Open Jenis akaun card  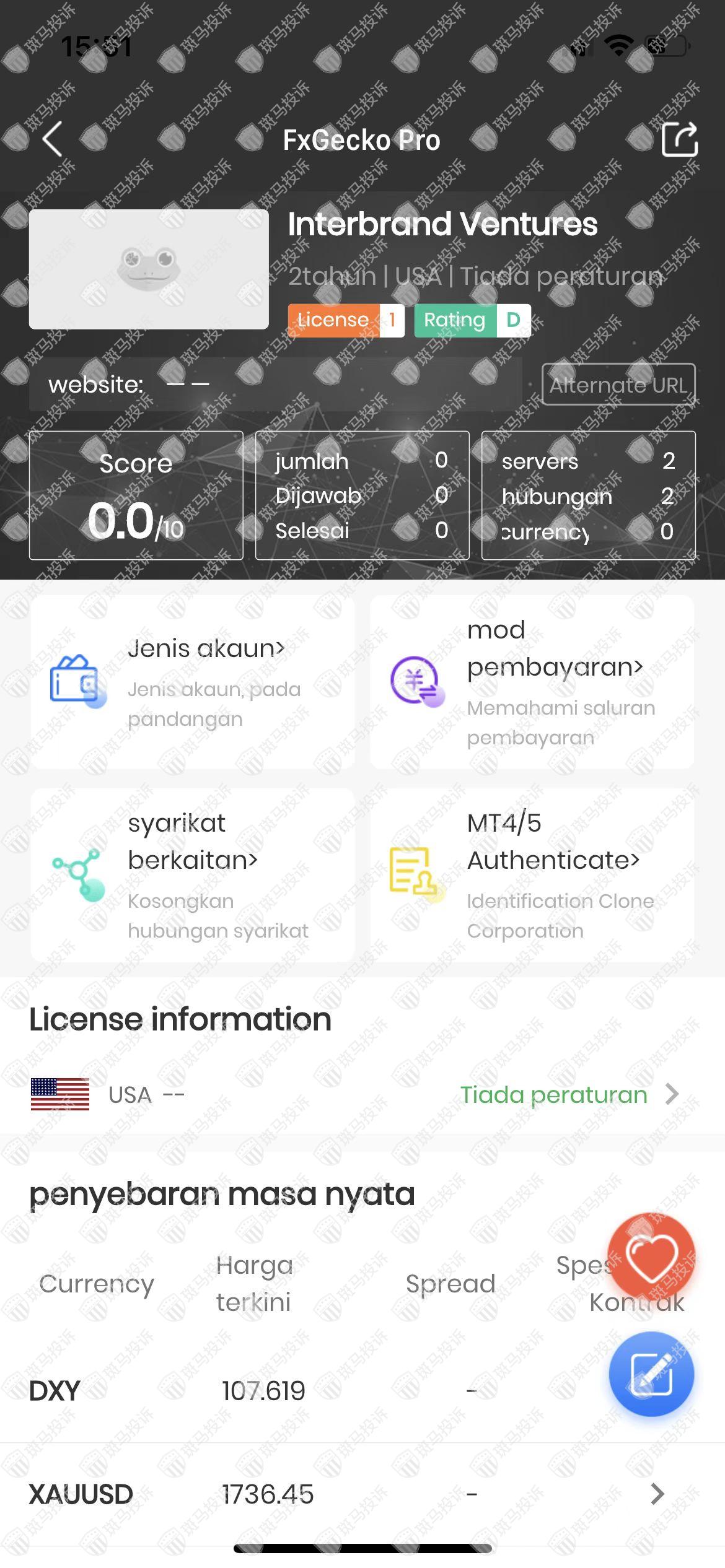click(193, 682)
